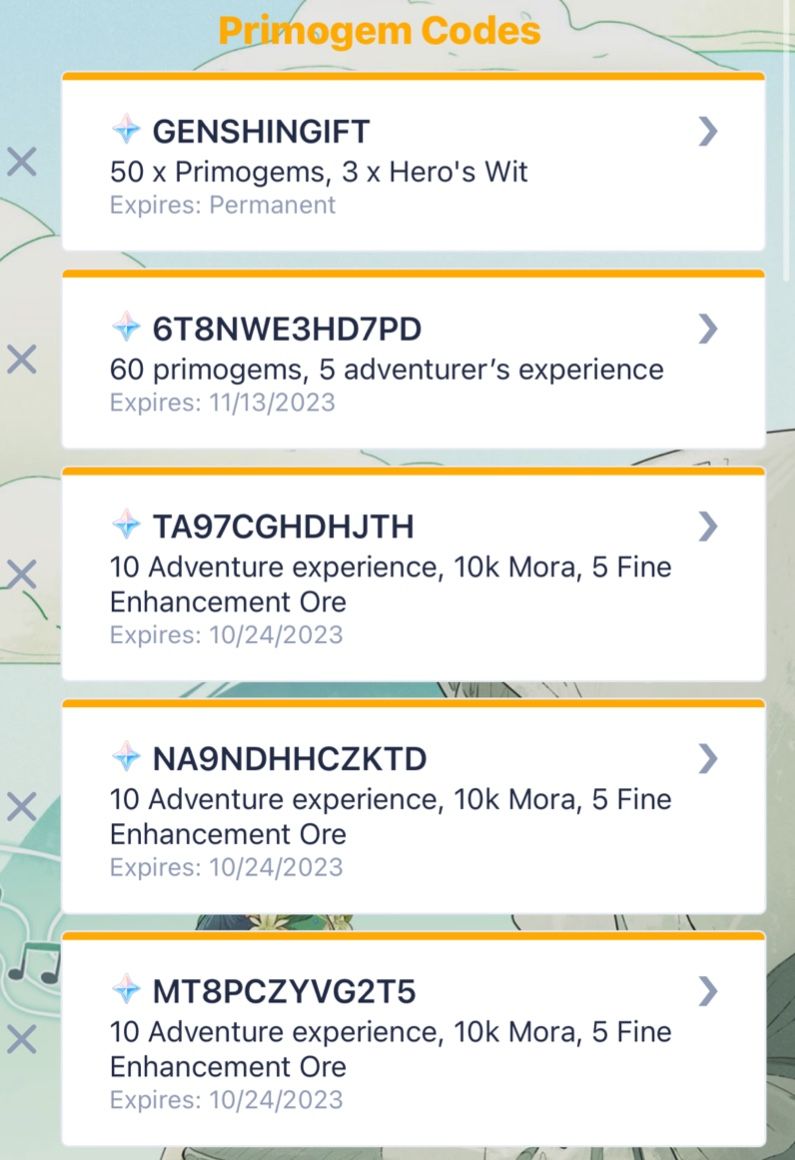Remove the TA97CGHDHJTH code via the X

tap(22, 574)
